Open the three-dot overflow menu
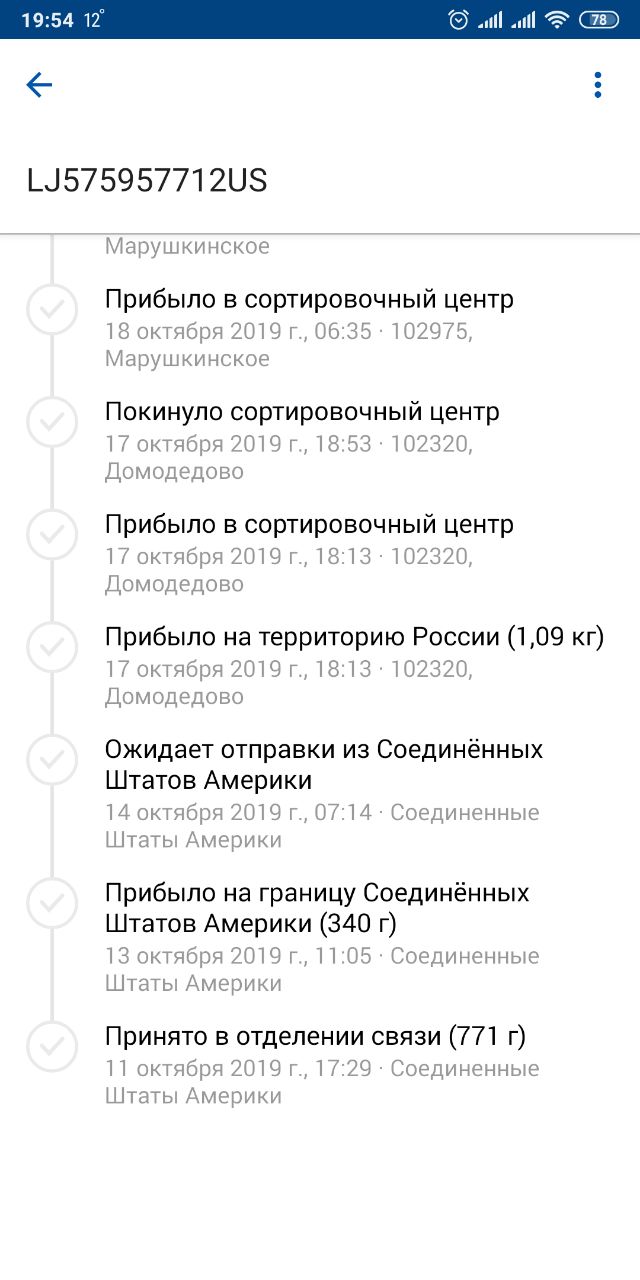Image resolution: width=640 pixels, height=1280 pixels. 597,85
